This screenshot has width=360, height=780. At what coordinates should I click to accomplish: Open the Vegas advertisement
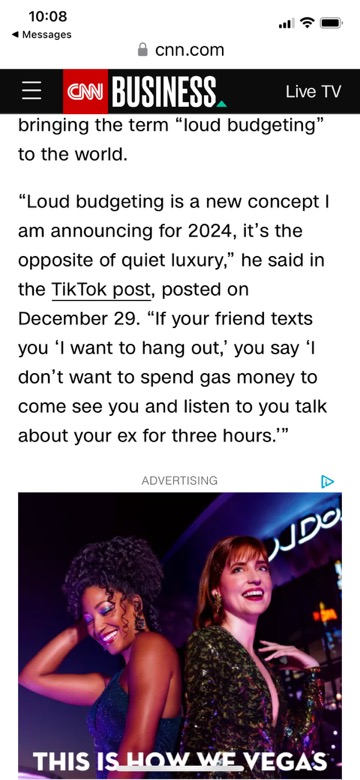point(180,636)
